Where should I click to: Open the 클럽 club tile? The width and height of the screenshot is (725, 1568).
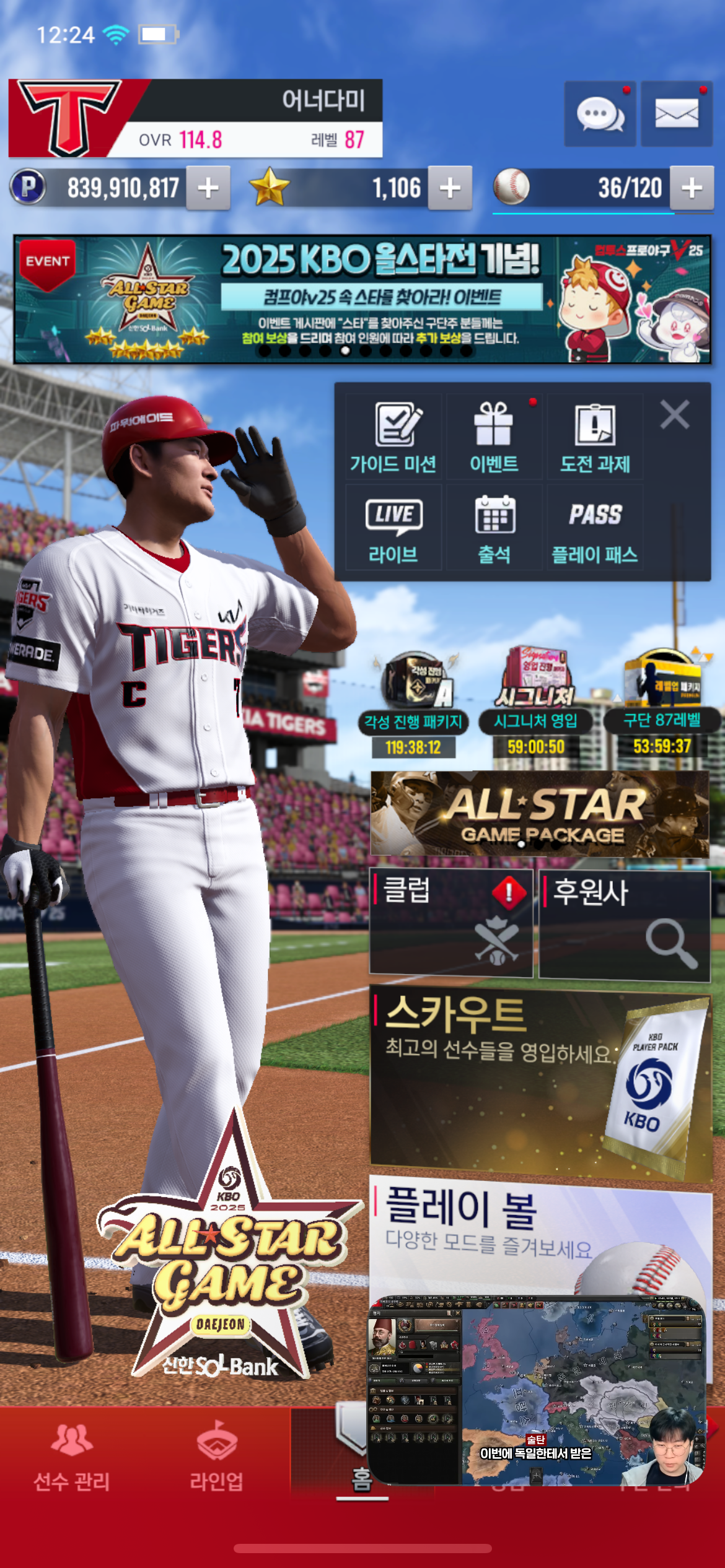[x=451, y=923]
